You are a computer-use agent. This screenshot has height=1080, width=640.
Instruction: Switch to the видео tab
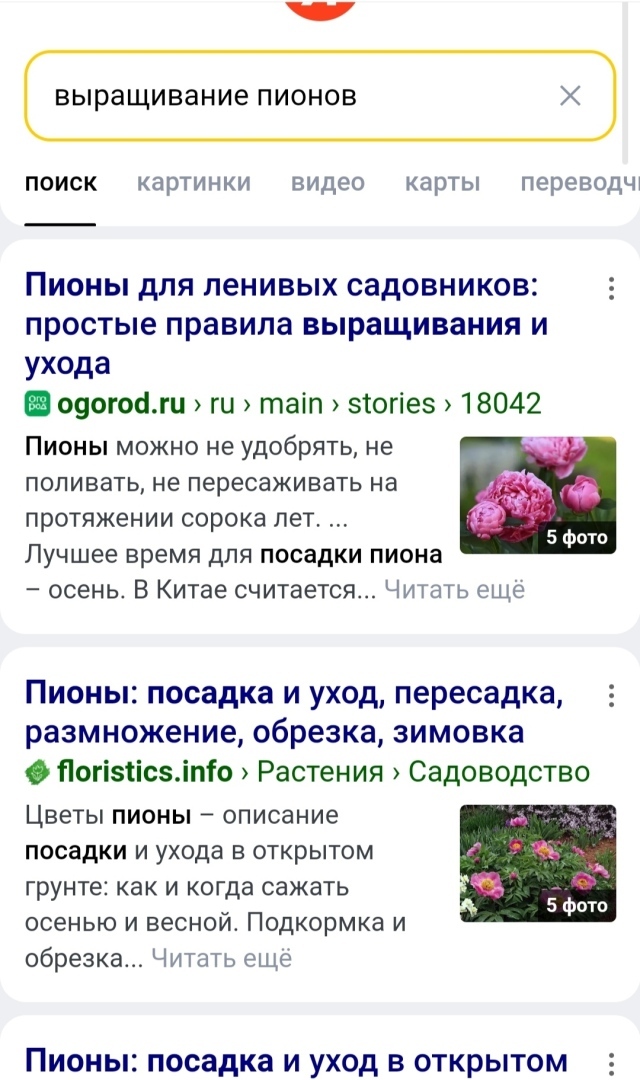pos(328,183)
